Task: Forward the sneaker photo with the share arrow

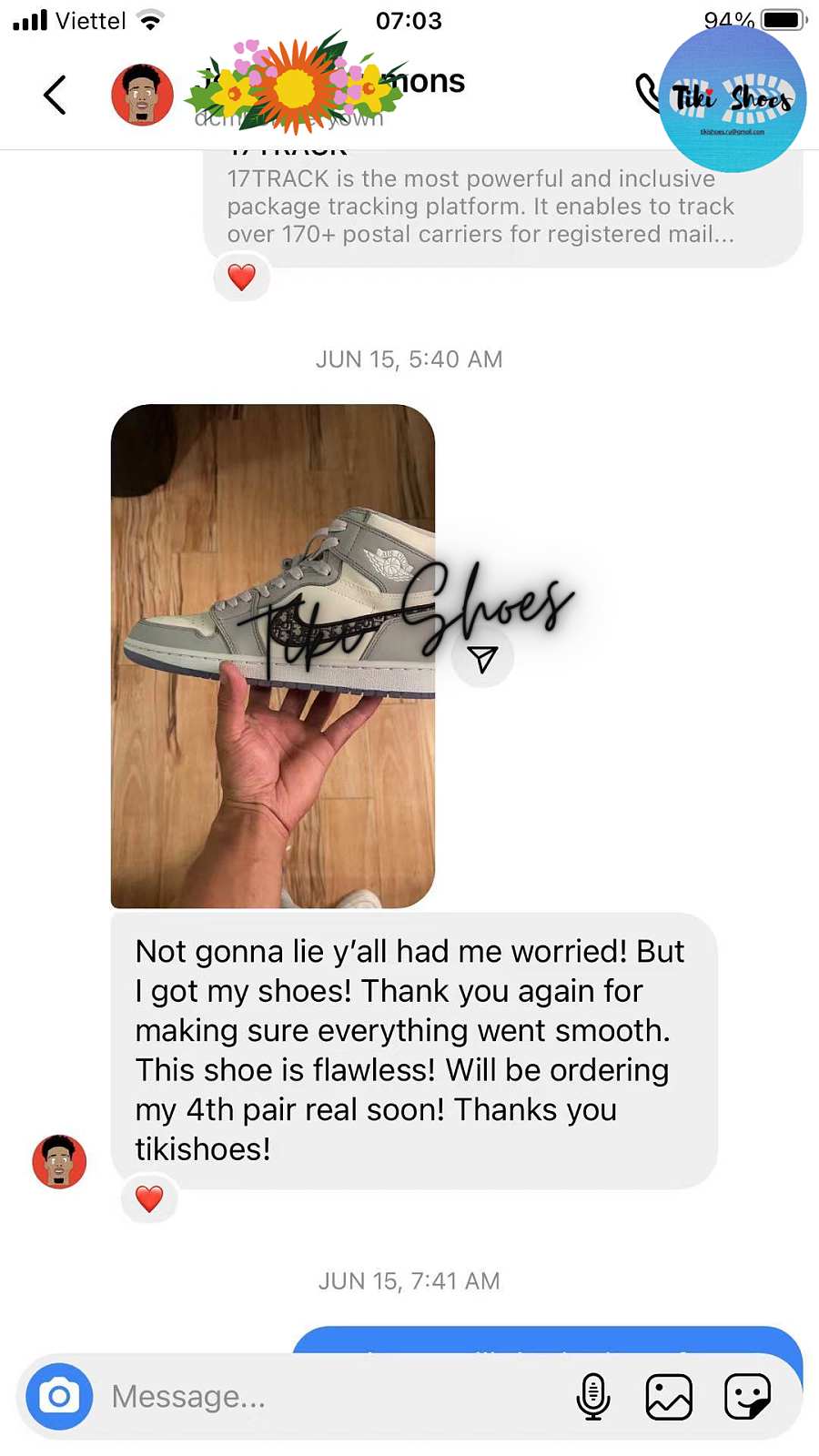Action: point(482,658)
